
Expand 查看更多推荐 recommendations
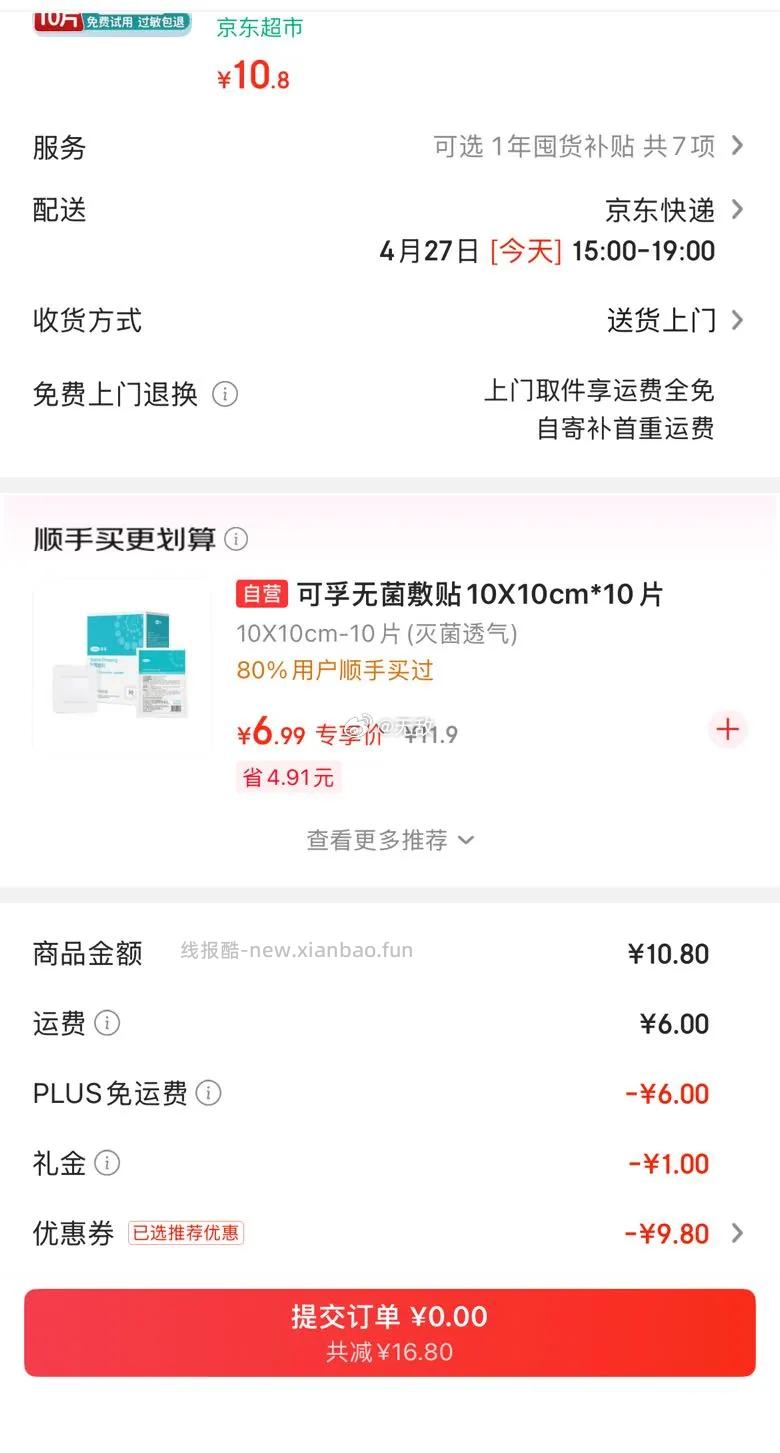[390, 840]
